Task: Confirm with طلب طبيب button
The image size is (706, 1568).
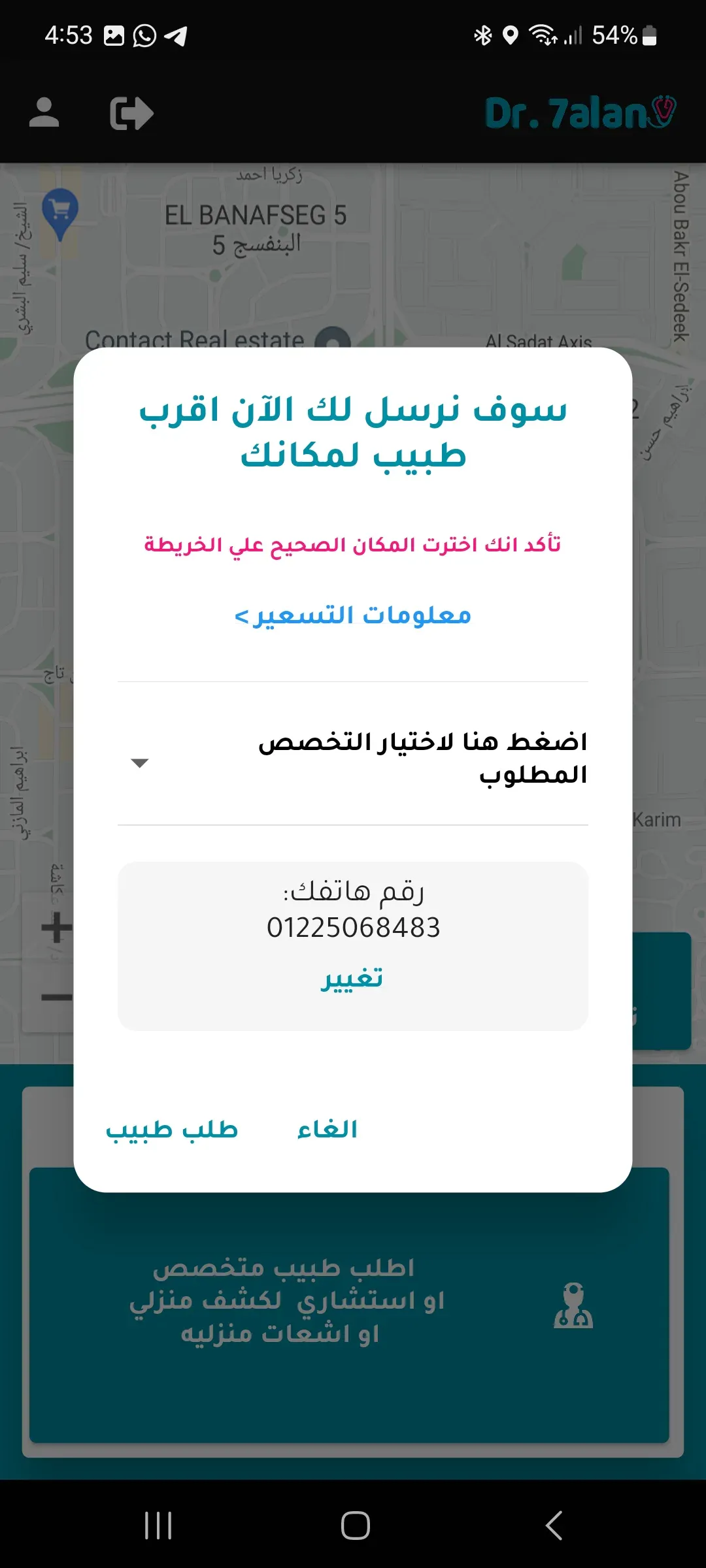Action: (172, 1130)
